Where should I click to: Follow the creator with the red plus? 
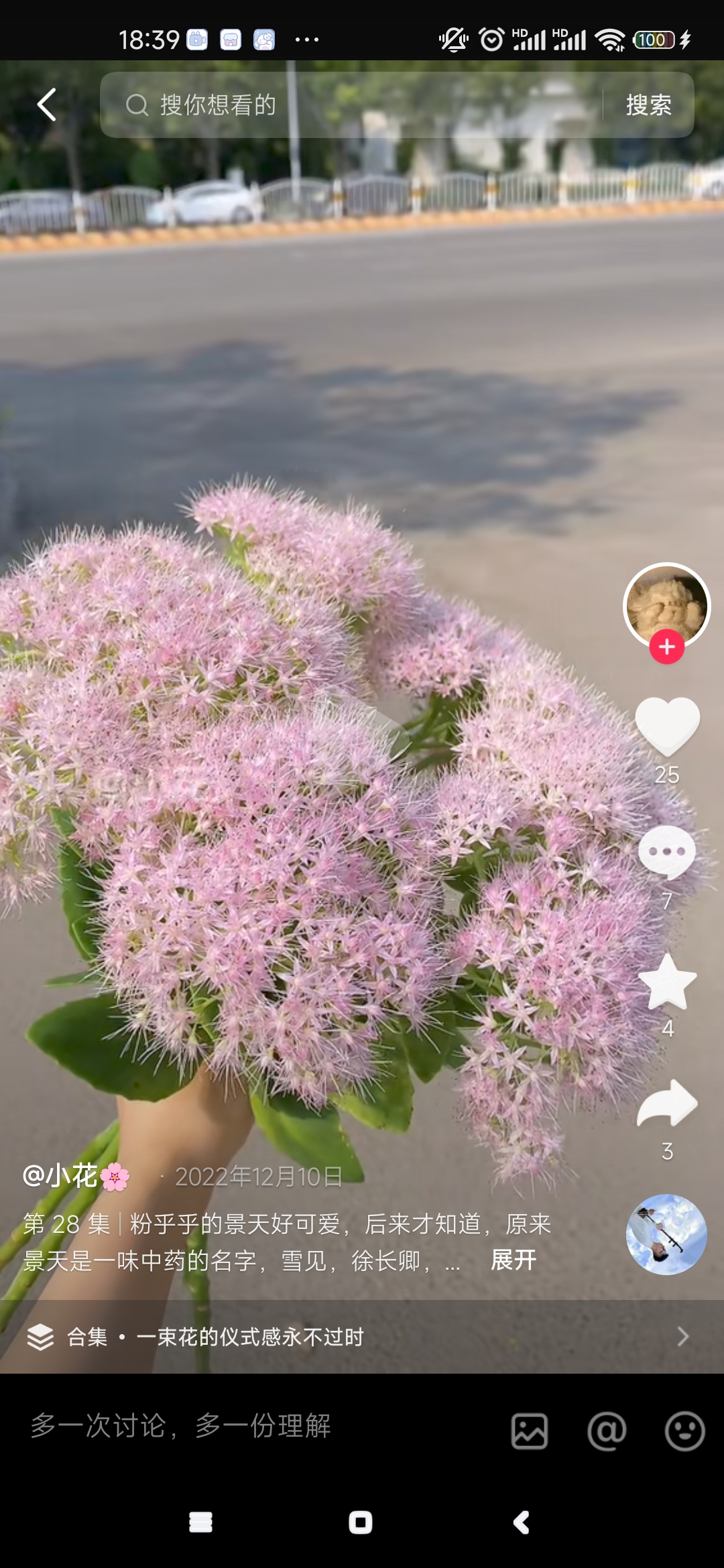[x=666, y=647]
